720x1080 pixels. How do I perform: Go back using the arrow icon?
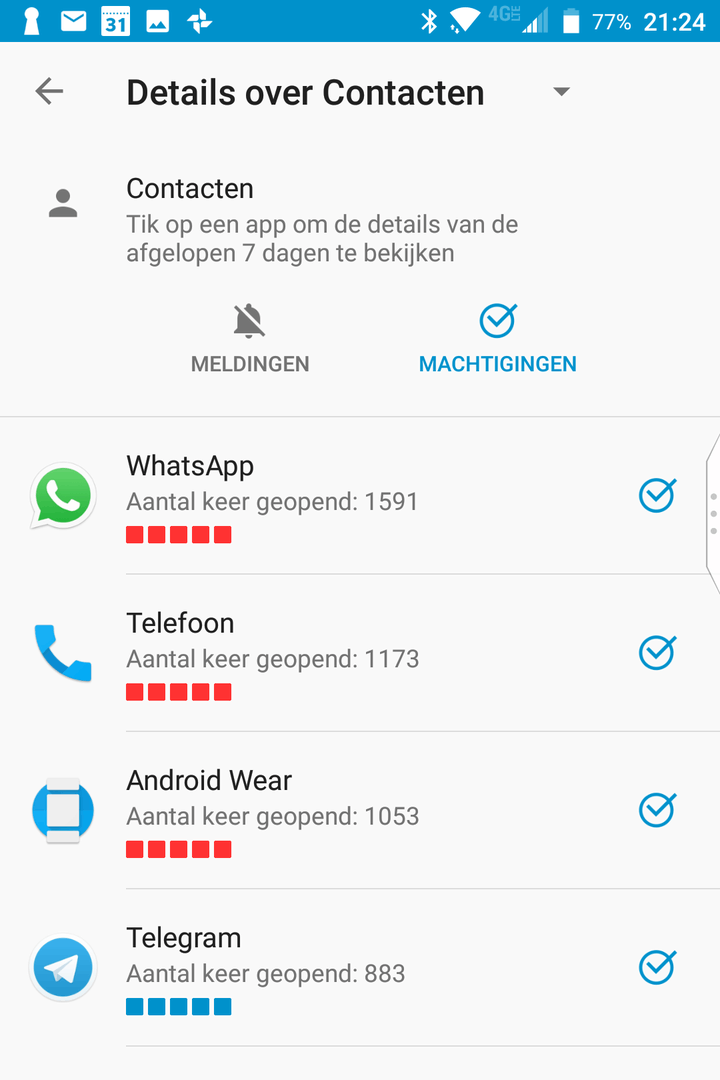tap(49, 92)
